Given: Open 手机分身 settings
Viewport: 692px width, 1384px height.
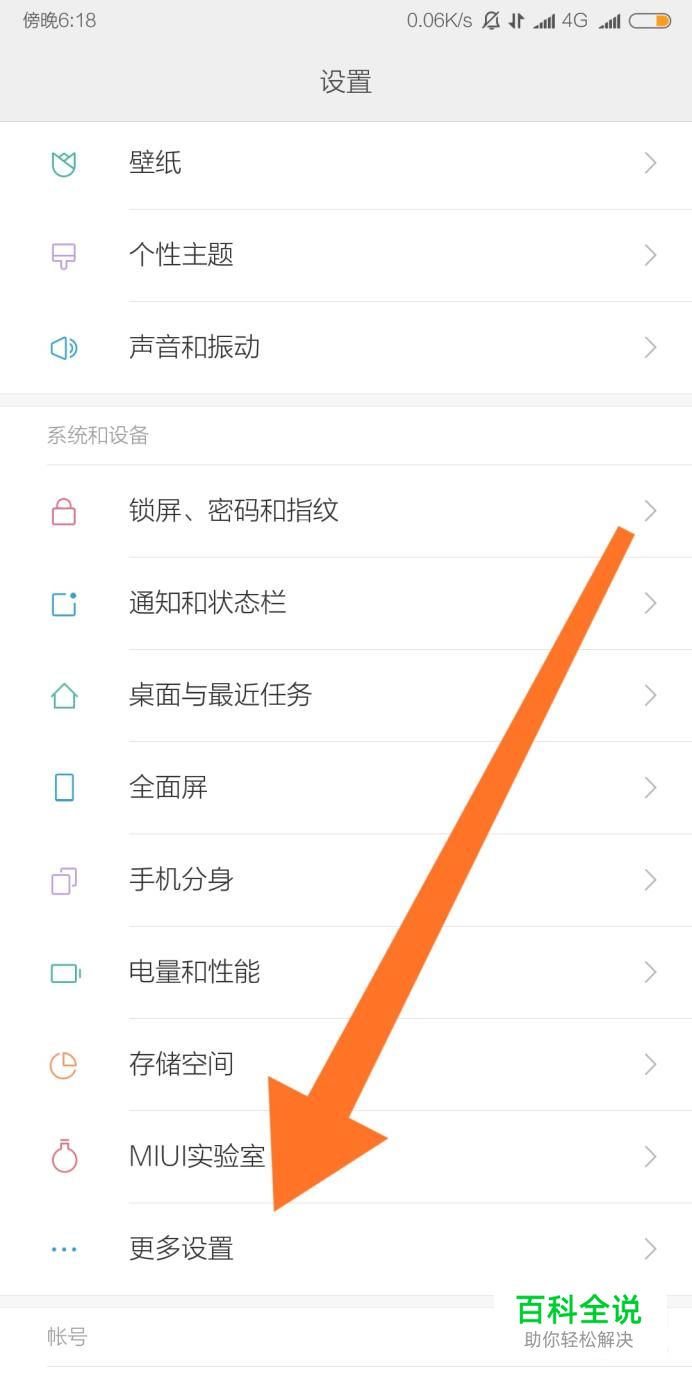Looking at the screenshot, I should tap(181, 880).
